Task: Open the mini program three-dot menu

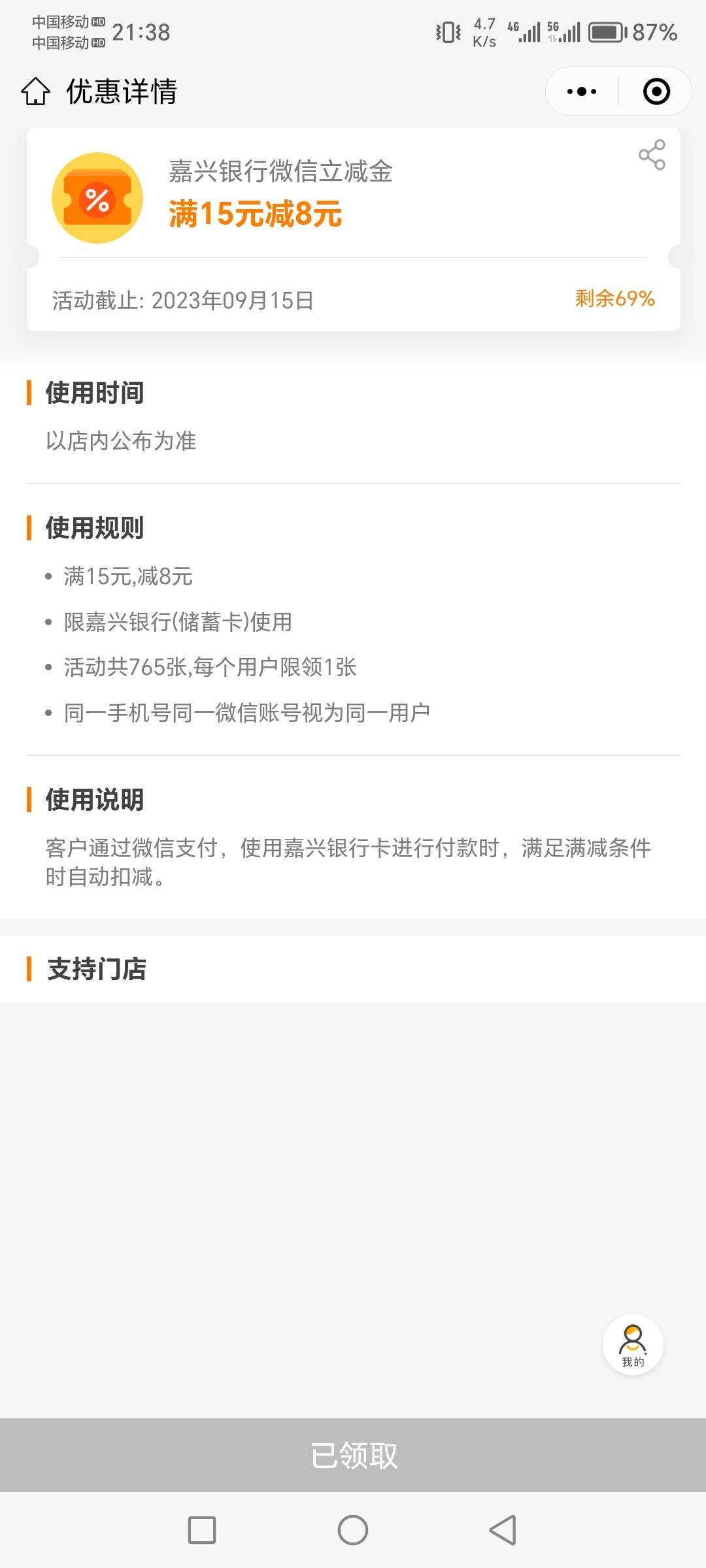Action: coord(582,91)
